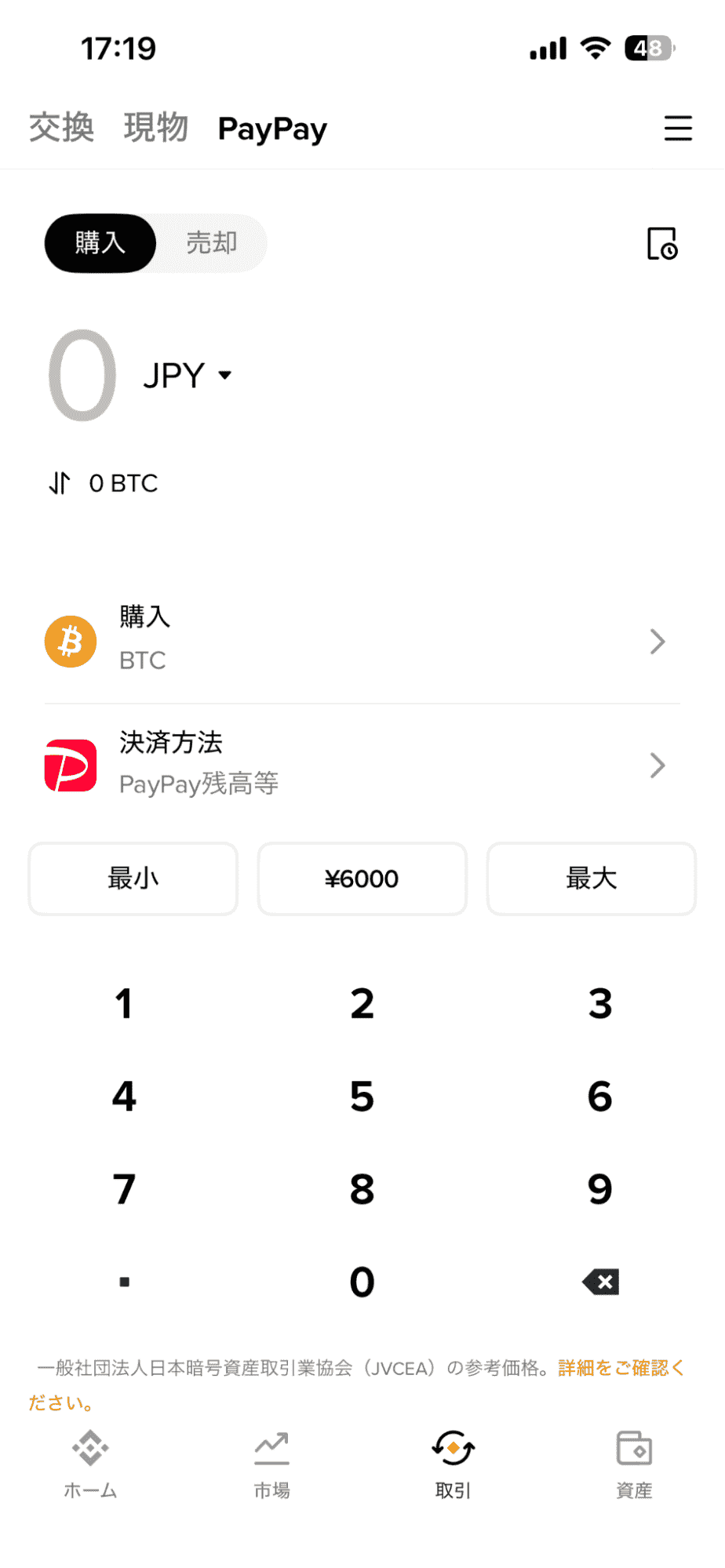This screenshot has height=1568, width=725.
Task: Select the 購入 buy mode
Action: pos(100,243)
